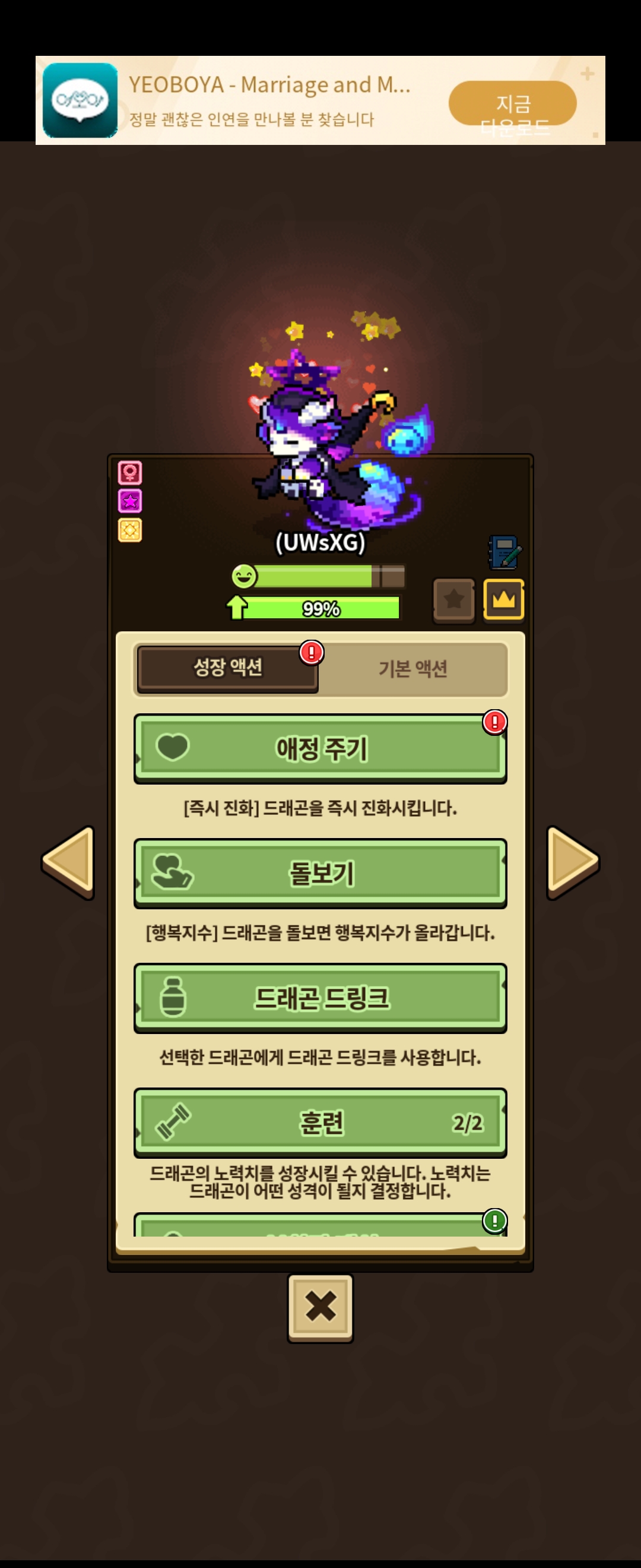This screenshot has height=1568, width=641.
Task: Tap the female gender icon
Action: pyautogui.click(x=129, y=472)
